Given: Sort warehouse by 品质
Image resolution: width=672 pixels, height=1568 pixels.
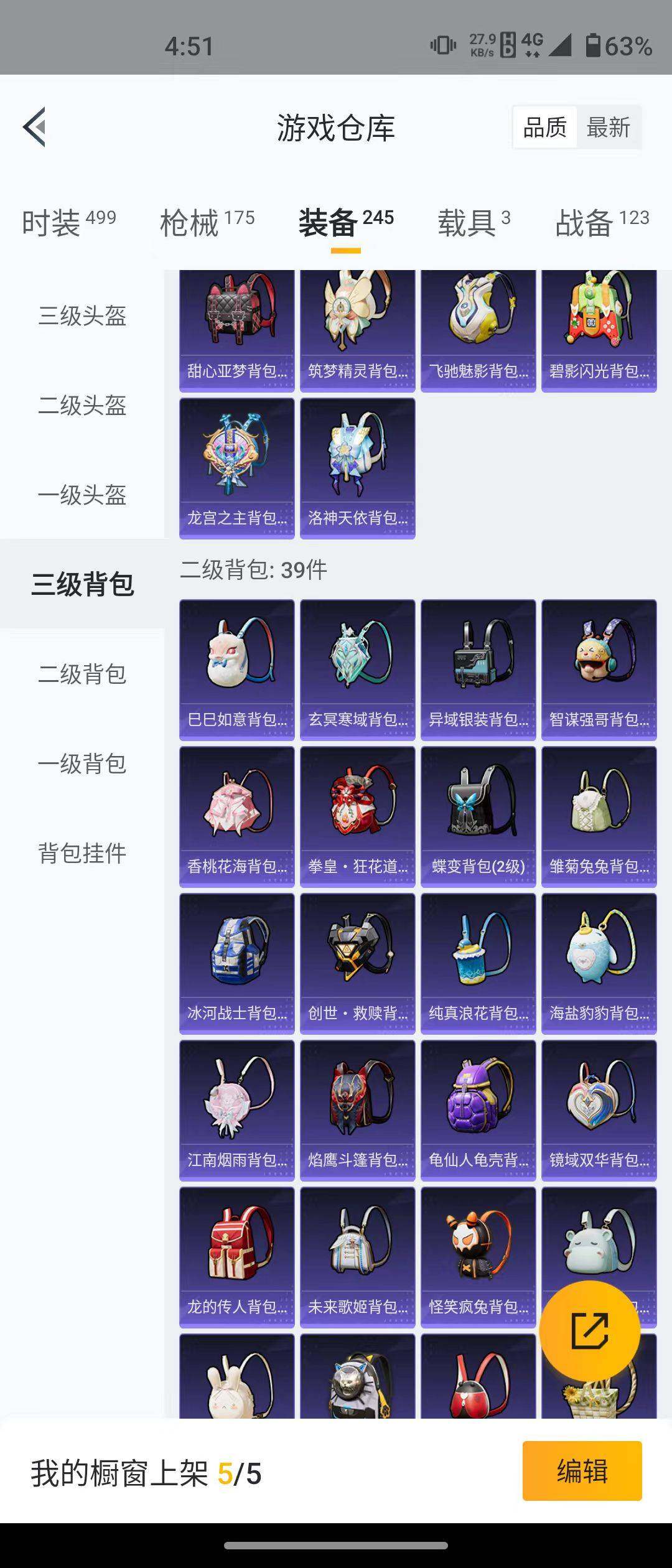Looking at the screenshot, I should (545, 128).
